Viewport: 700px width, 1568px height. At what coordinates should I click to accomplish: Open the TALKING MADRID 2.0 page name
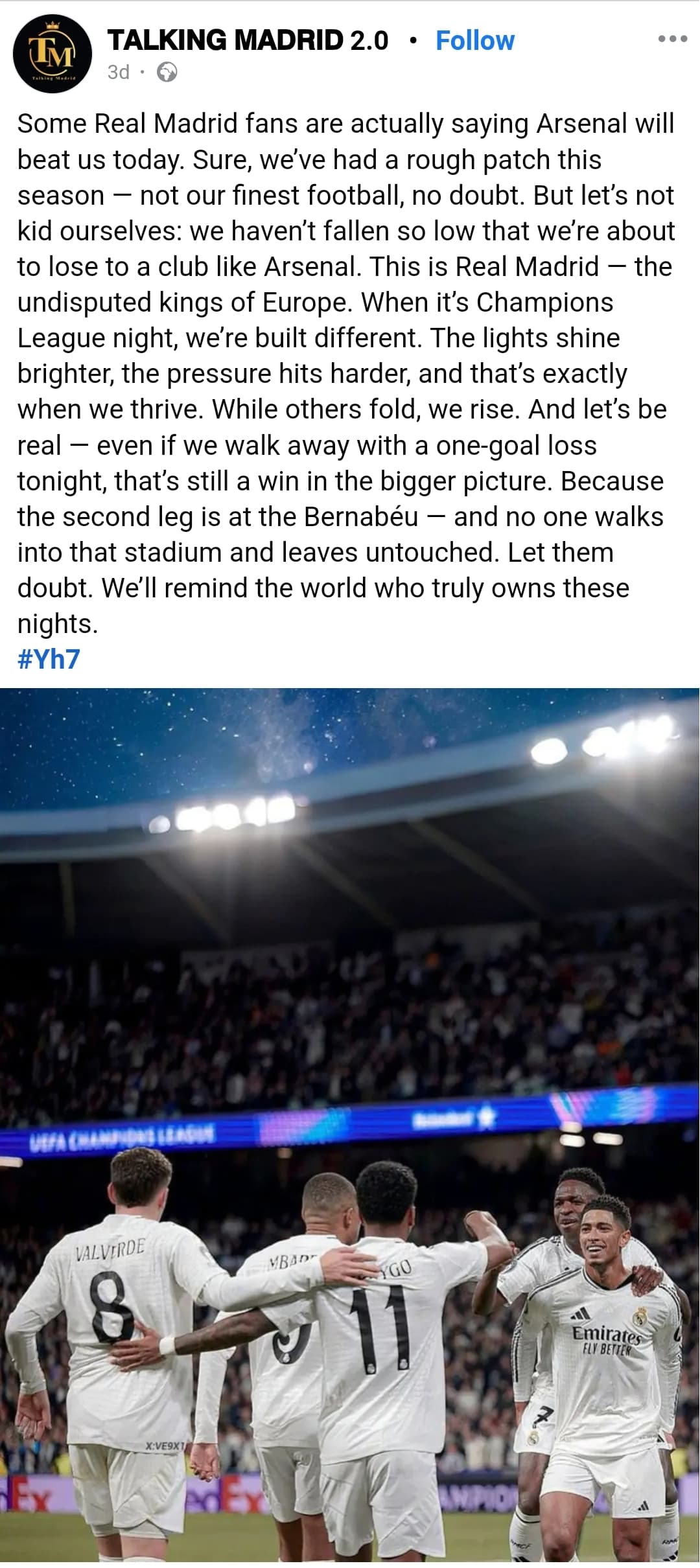coord(248,40)
